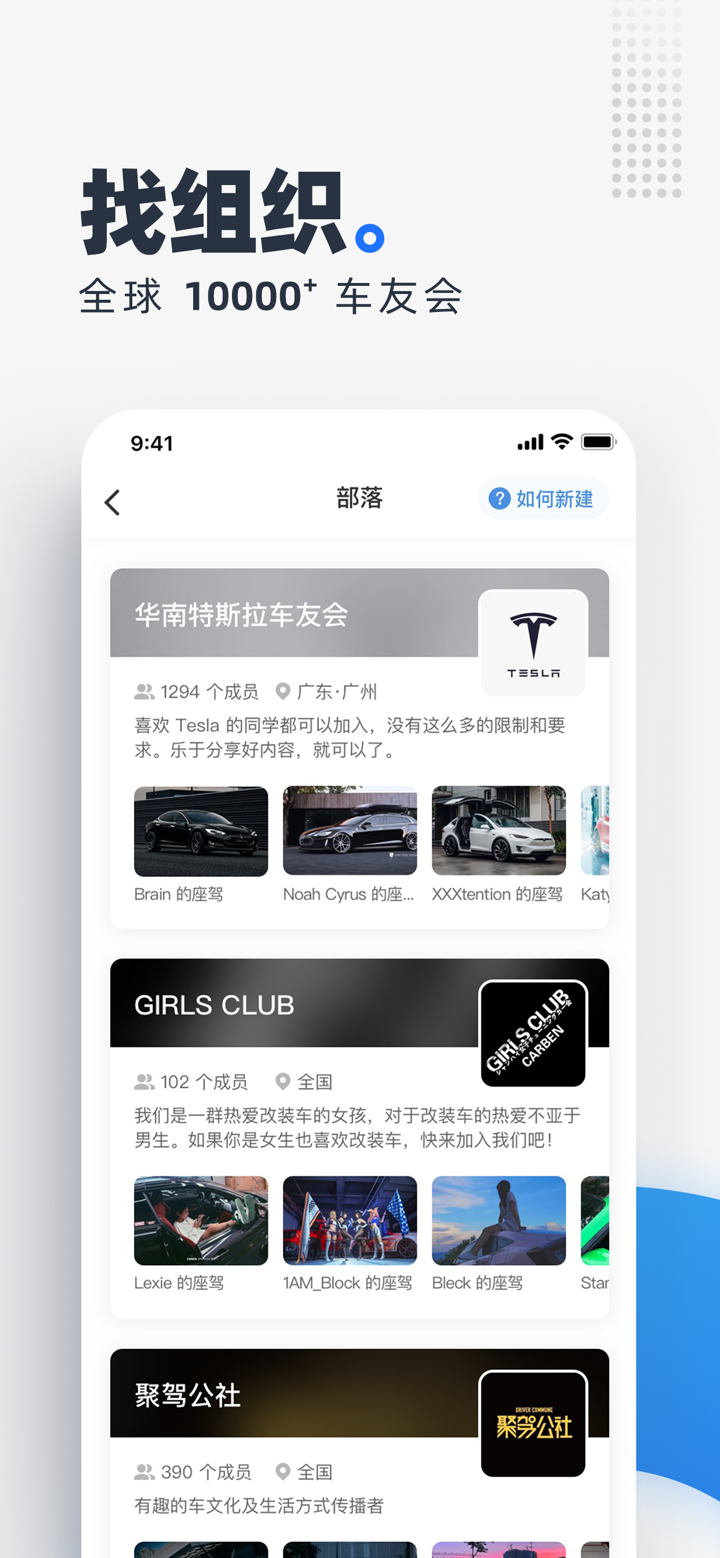
Task: Open the Tesla club logo icon
Action: (534, 642)
